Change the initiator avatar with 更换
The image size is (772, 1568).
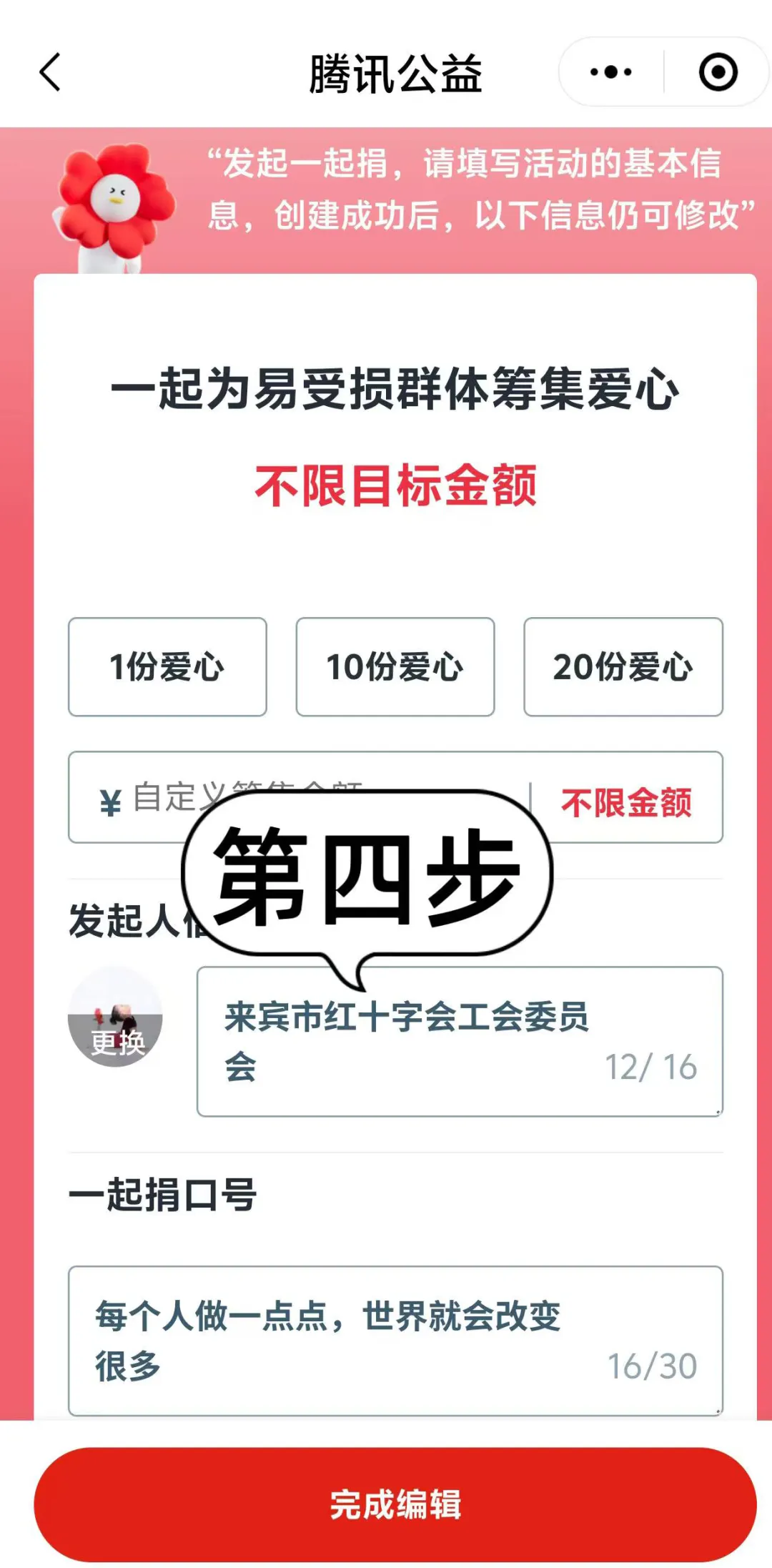[116, 1019]
